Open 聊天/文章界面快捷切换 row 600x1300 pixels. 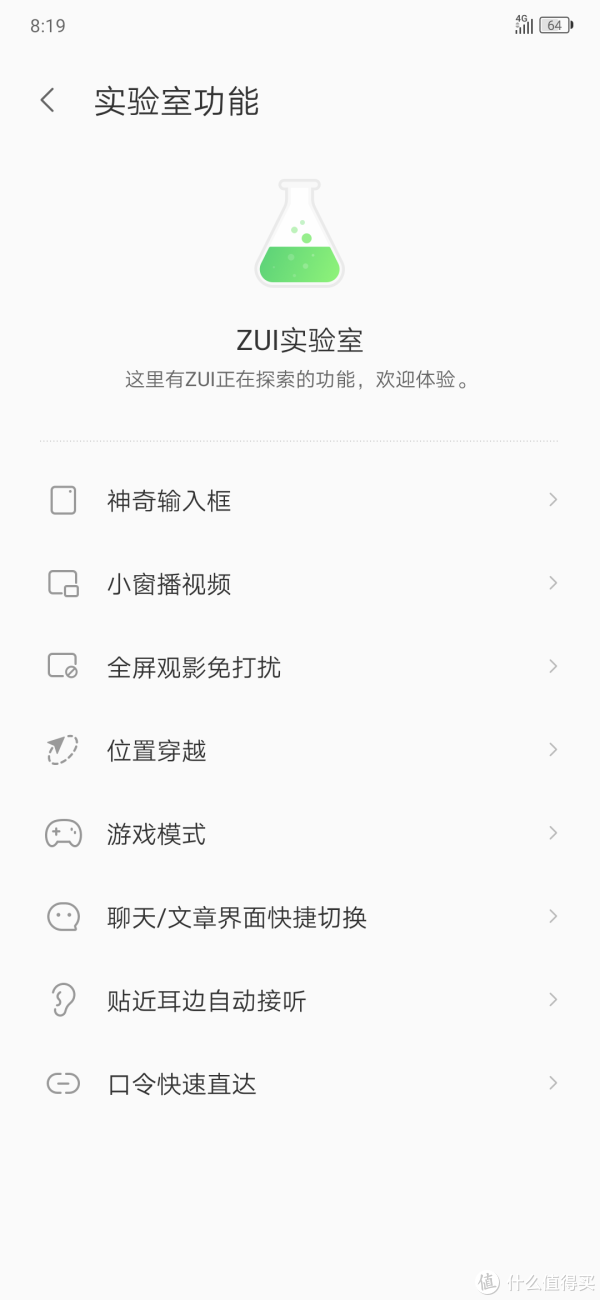(x=300, y=917)
